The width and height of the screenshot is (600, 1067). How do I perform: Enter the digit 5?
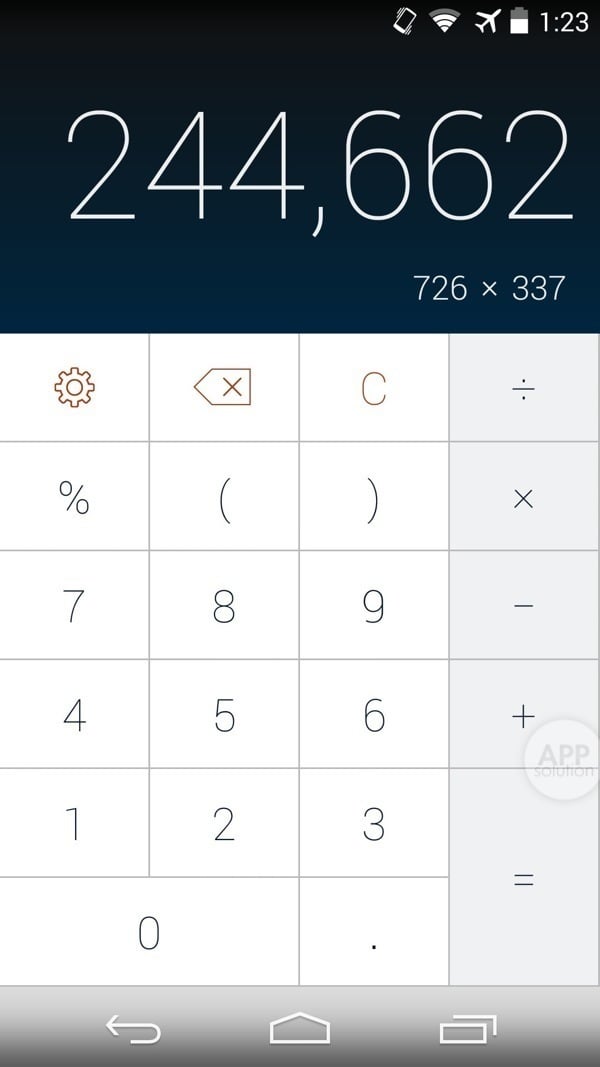[224, 715]
